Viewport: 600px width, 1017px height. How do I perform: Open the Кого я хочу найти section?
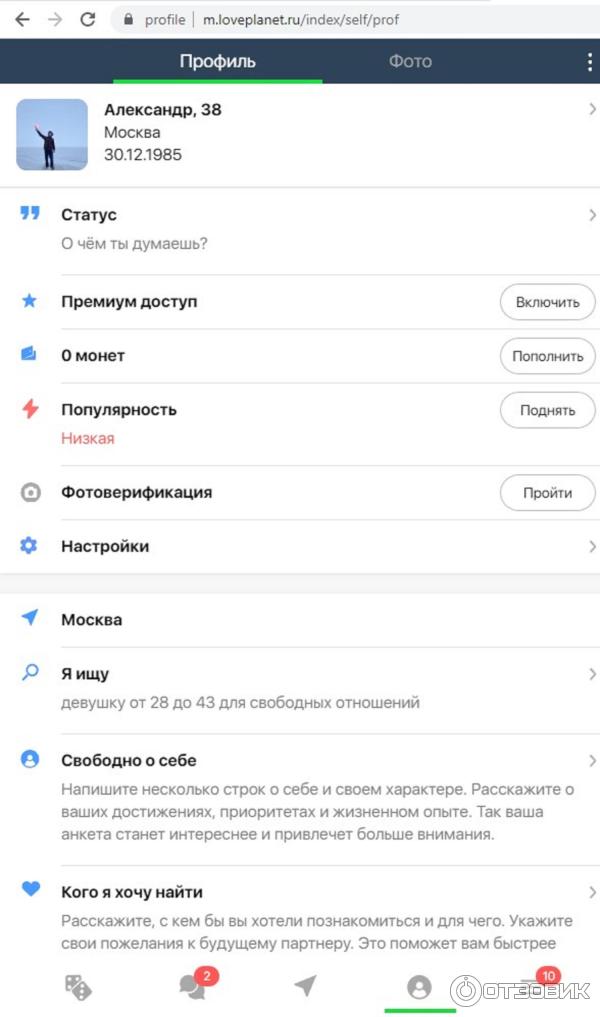coord(300,915)
